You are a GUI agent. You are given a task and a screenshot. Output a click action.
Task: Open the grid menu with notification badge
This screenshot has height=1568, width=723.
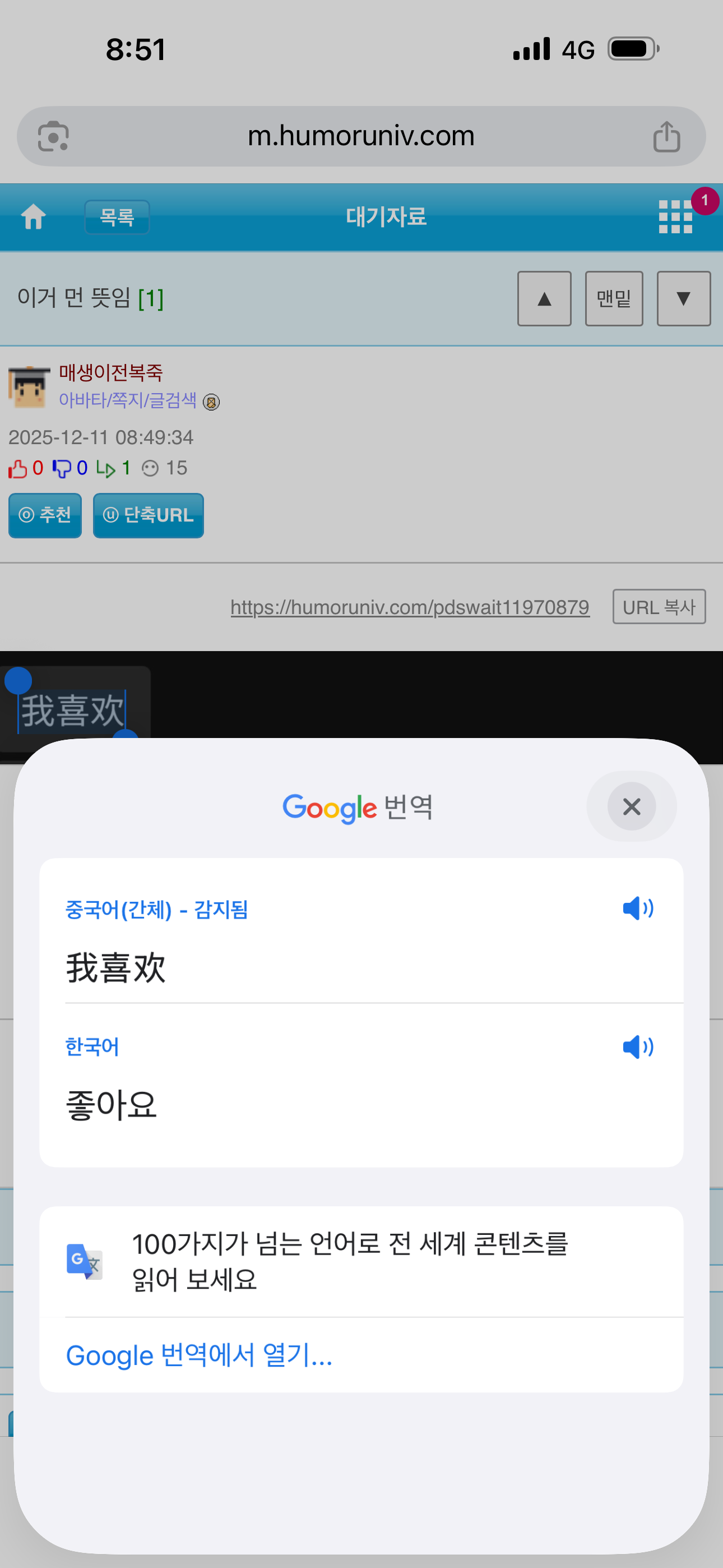676,216
